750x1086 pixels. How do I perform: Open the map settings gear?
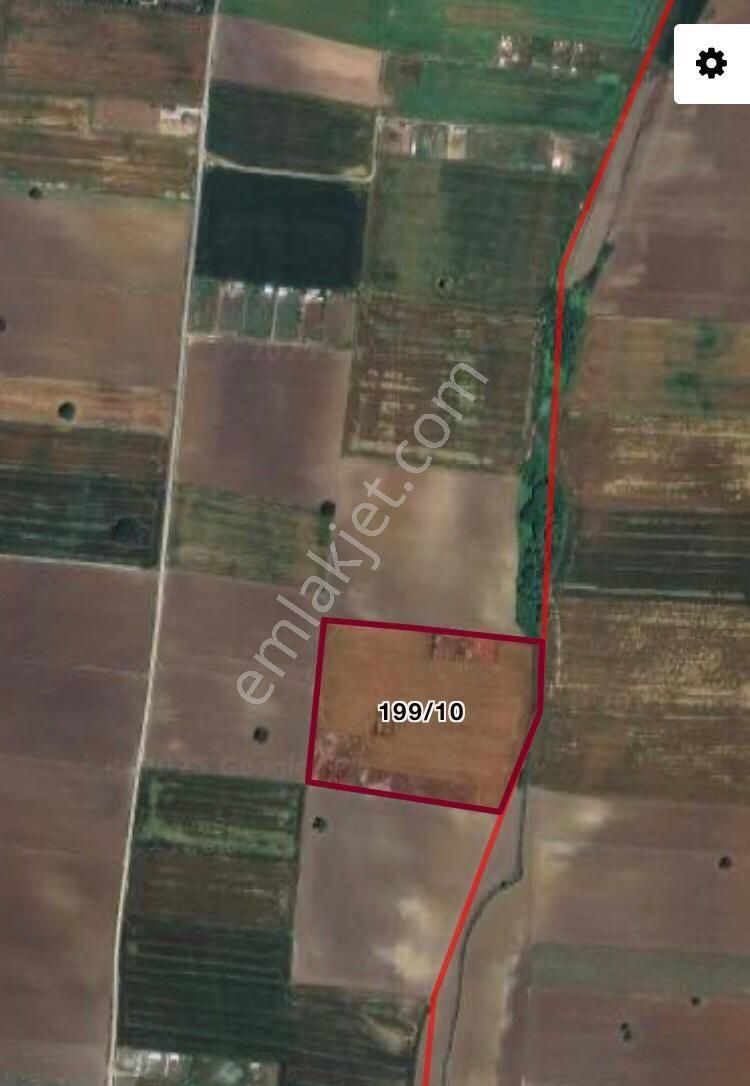pyautogui.click(x=712, y=64)
